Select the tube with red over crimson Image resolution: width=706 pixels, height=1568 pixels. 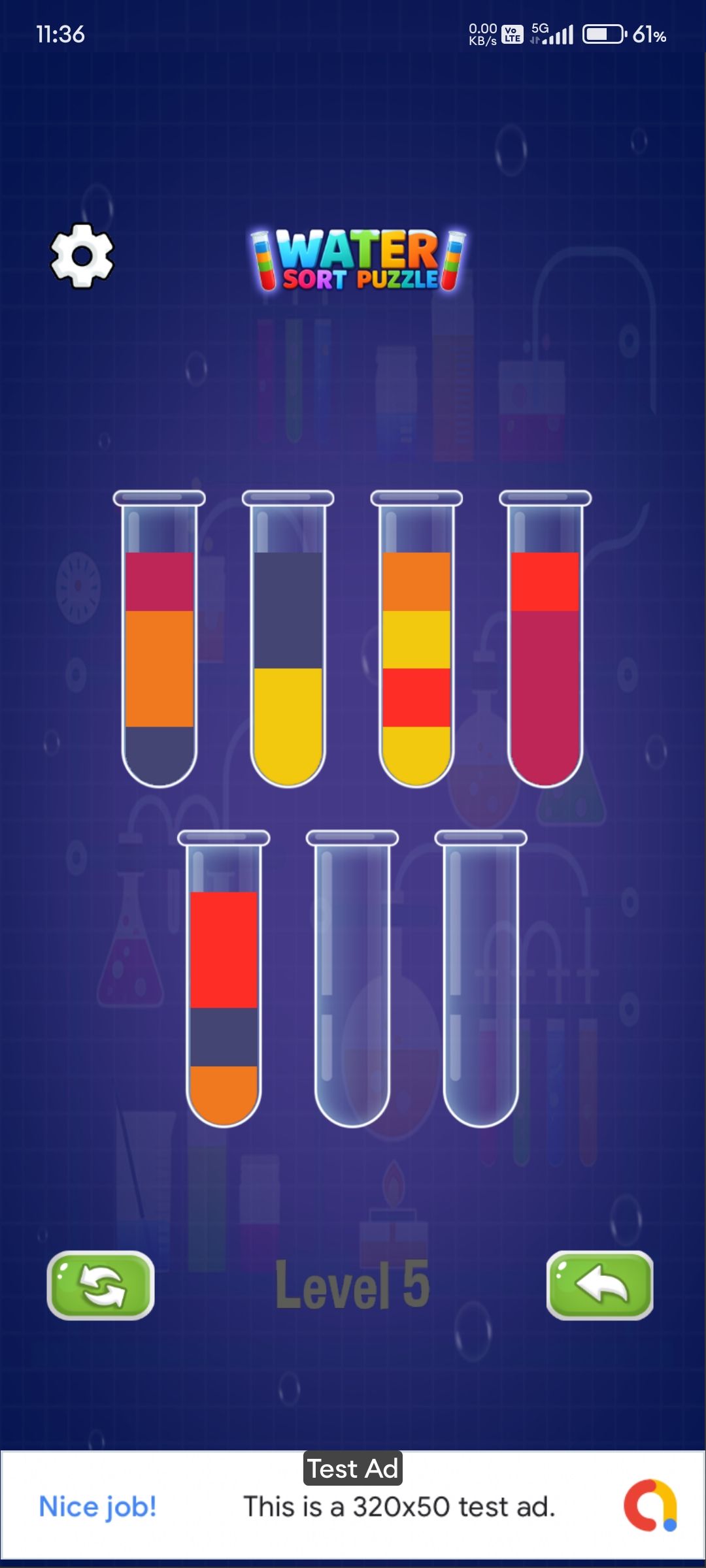[545, 640]
